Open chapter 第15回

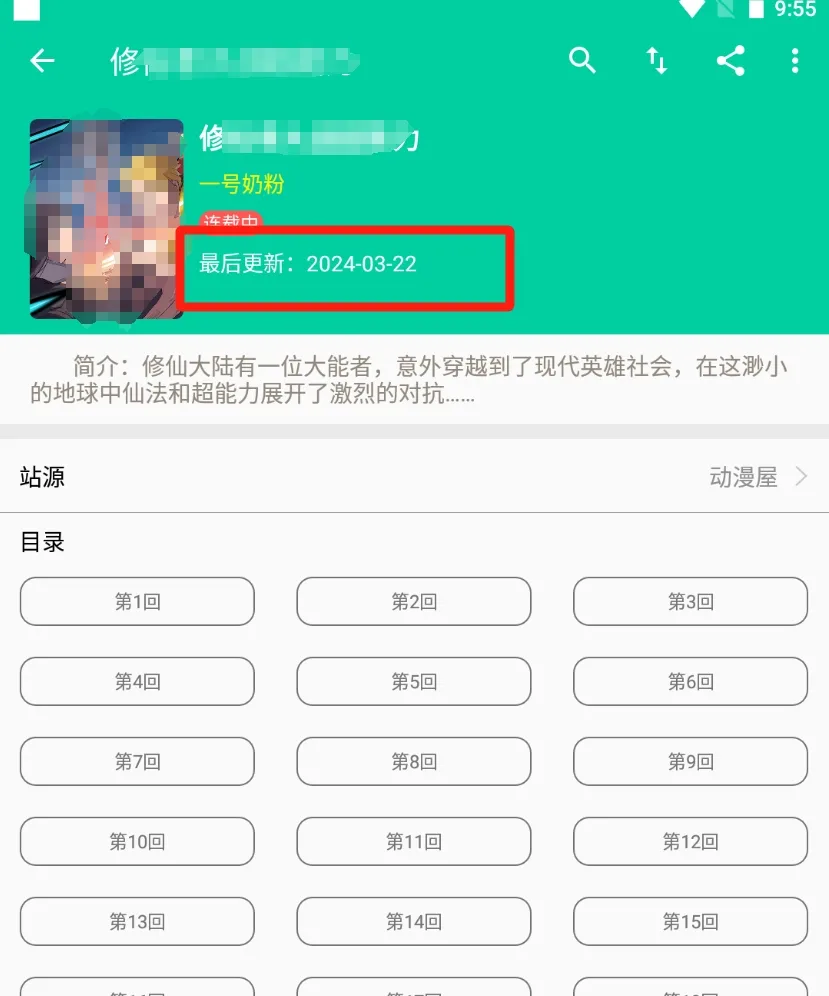(x=690, y=921)
